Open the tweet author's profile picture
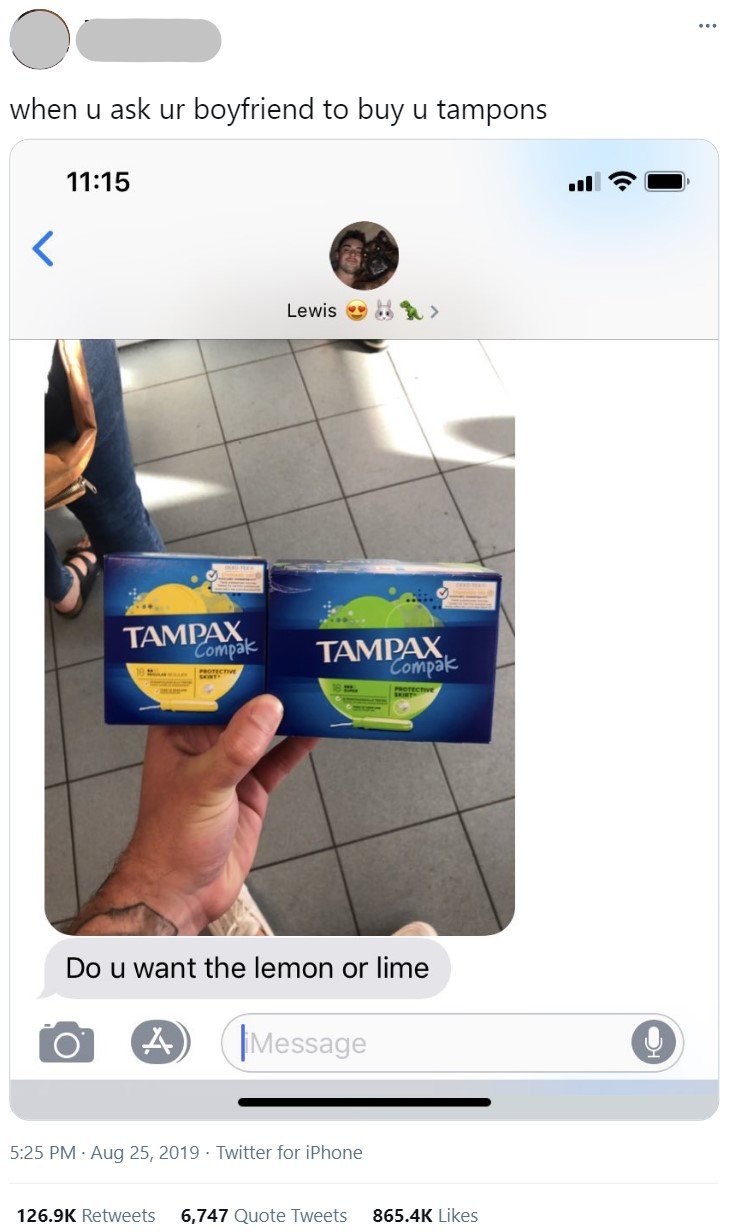 click(39, 41)
